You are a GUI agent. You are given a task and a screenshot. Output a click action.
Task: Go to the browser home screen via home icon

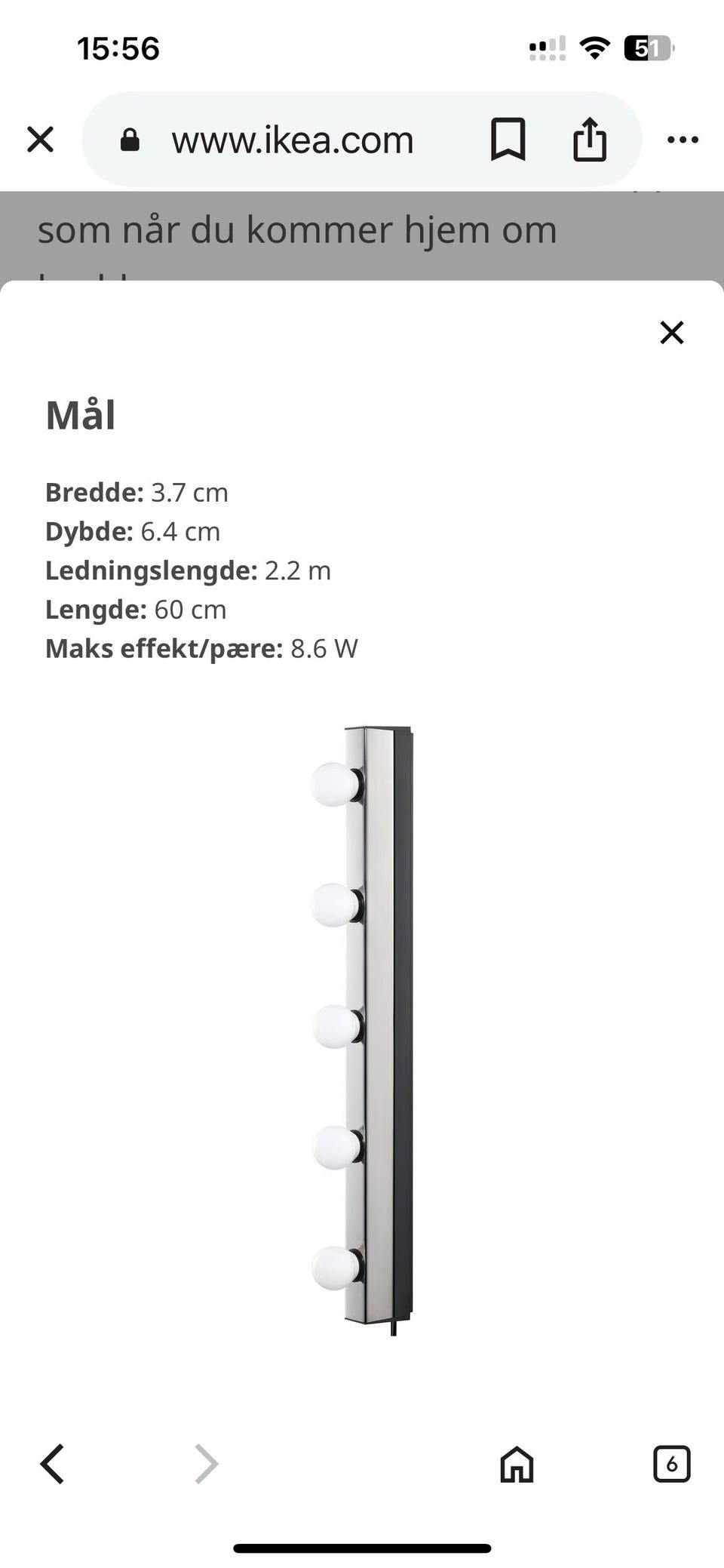(x=516, y=1465)
